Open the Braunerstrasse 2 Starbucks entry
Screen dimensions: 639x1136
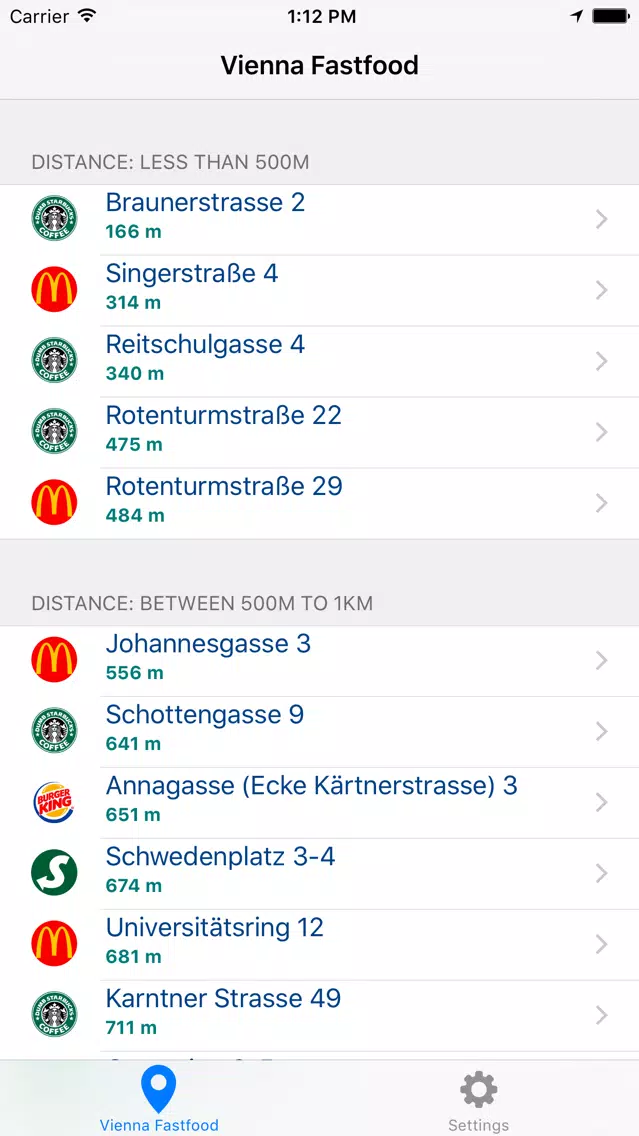point(320,220)
